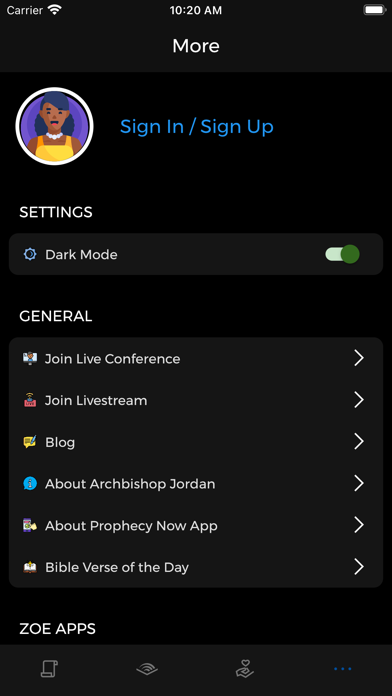Switch to the streaming signal tab
392x696 pixels.
[x=147, y=668]
